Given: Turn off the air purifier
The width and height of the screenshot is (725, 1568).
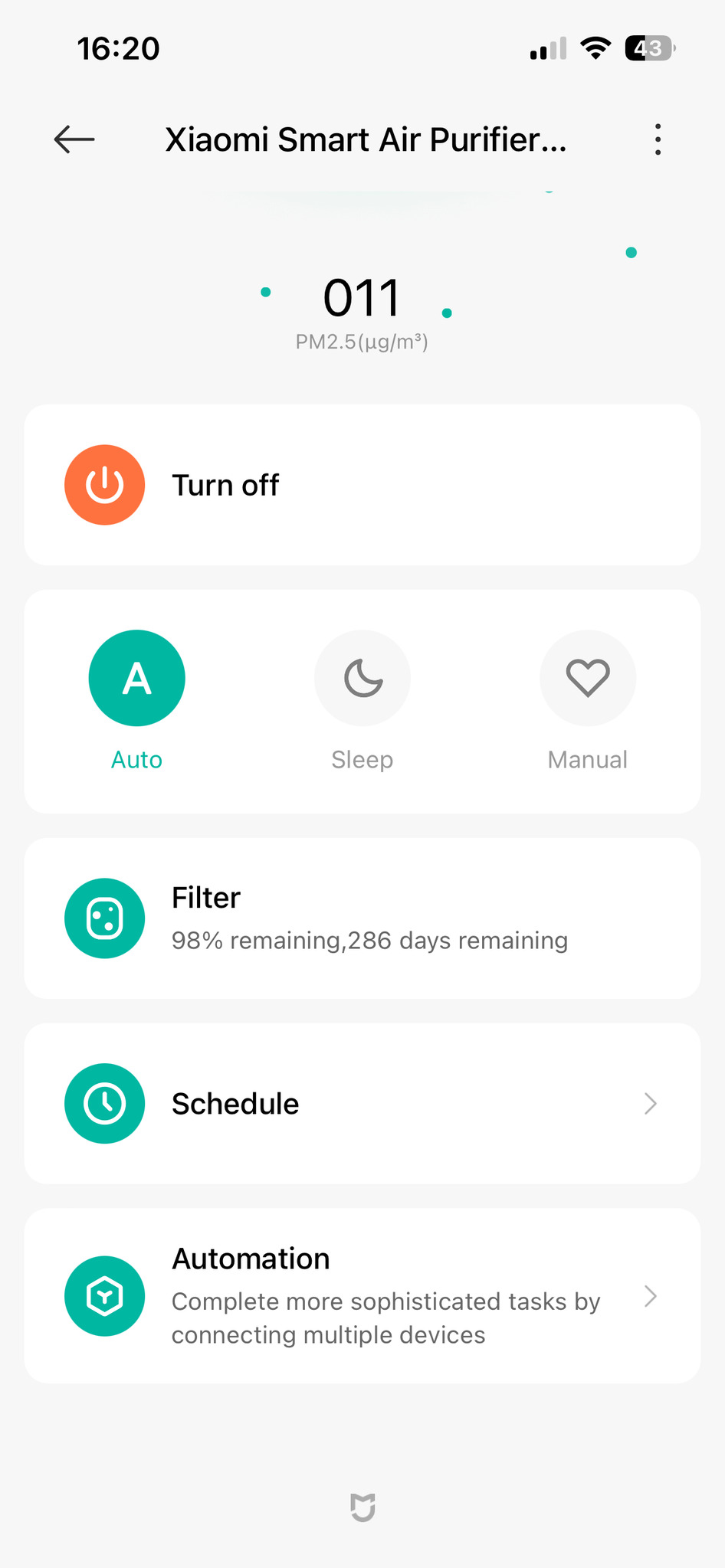Looking at the screenshot, I should (105, 485).
